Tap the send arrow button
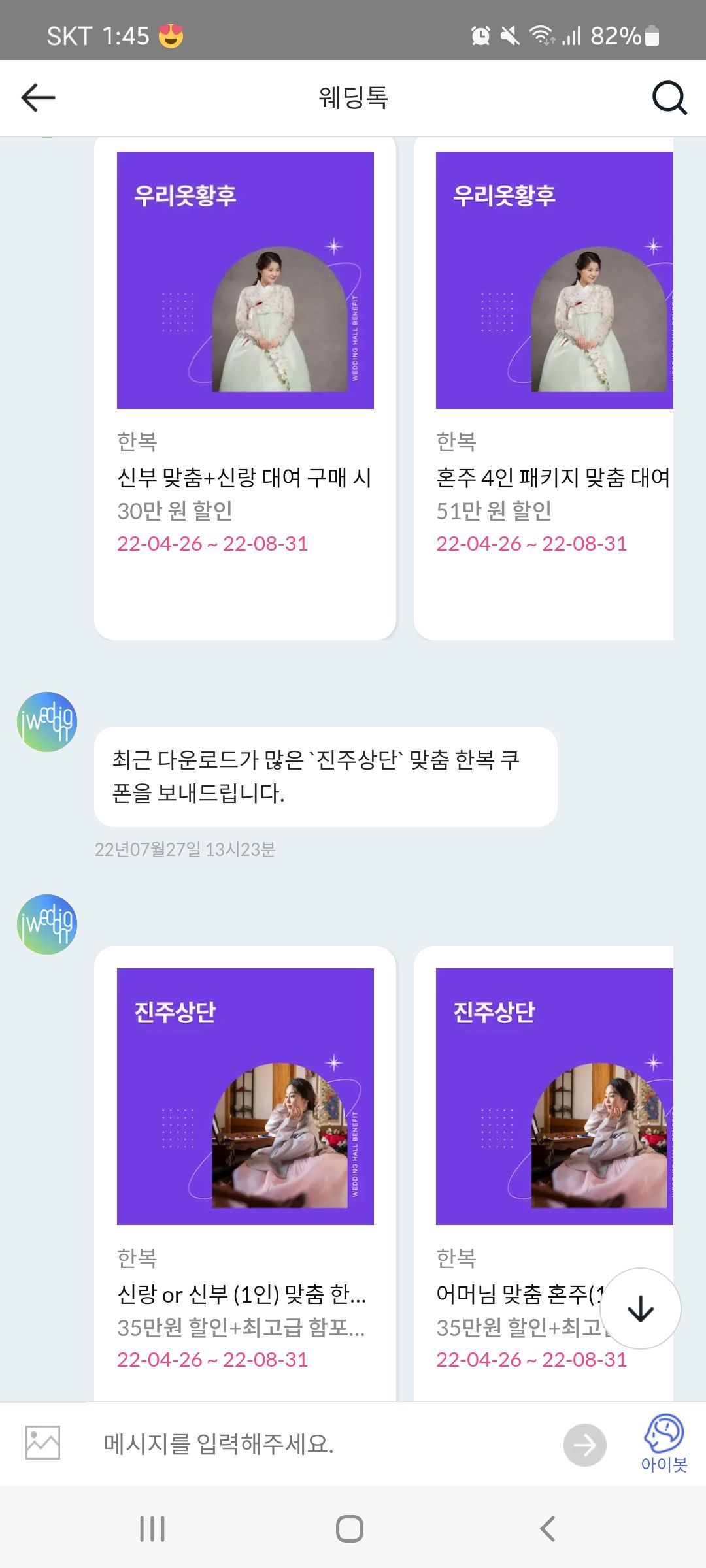The height and width of the screenshot is (1568, 706). pyautogui.click(x=584, y=1445)
